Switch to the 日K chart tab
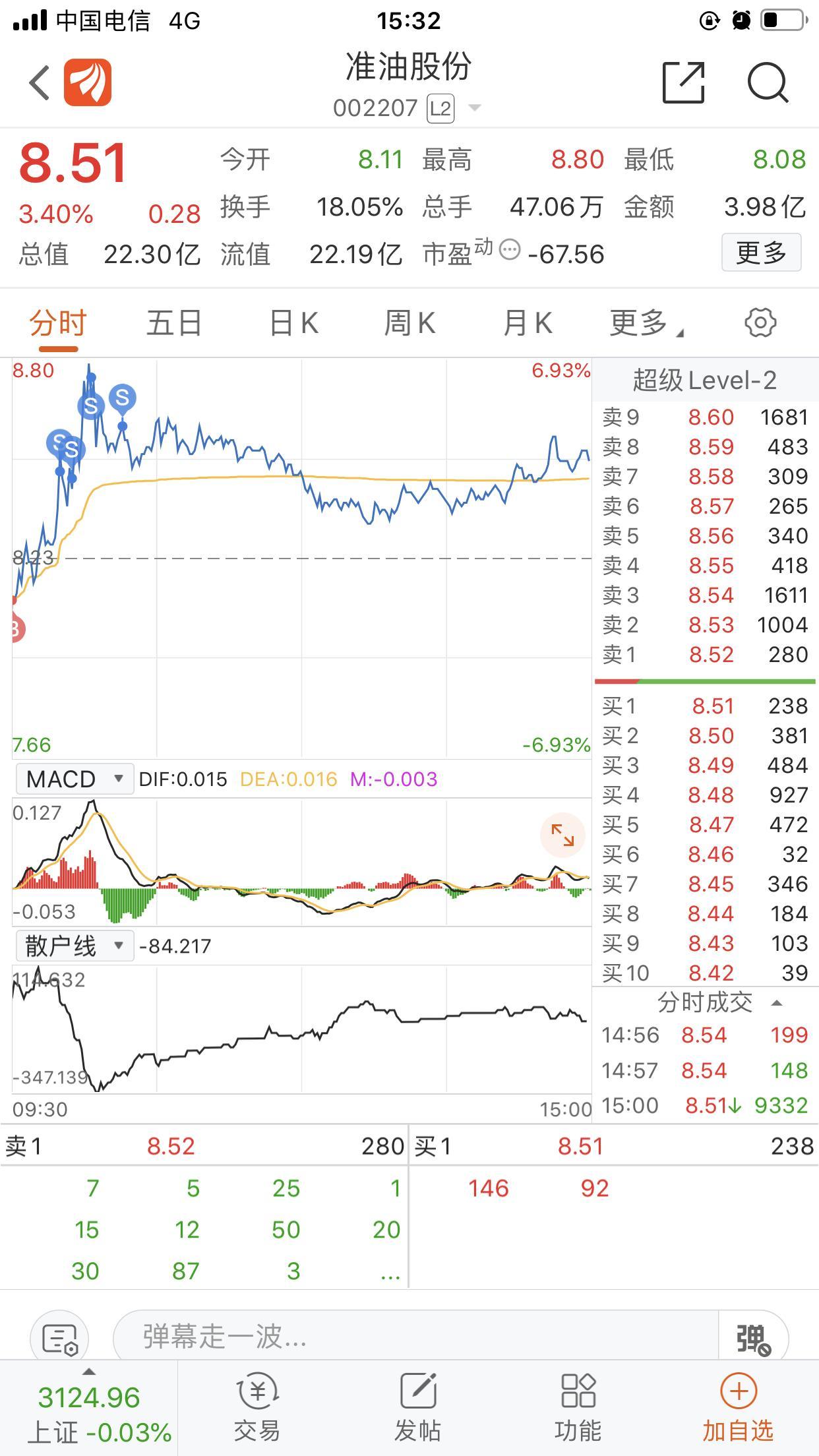Viewport: 819px width, 1456px height. (x=294, y=323)
